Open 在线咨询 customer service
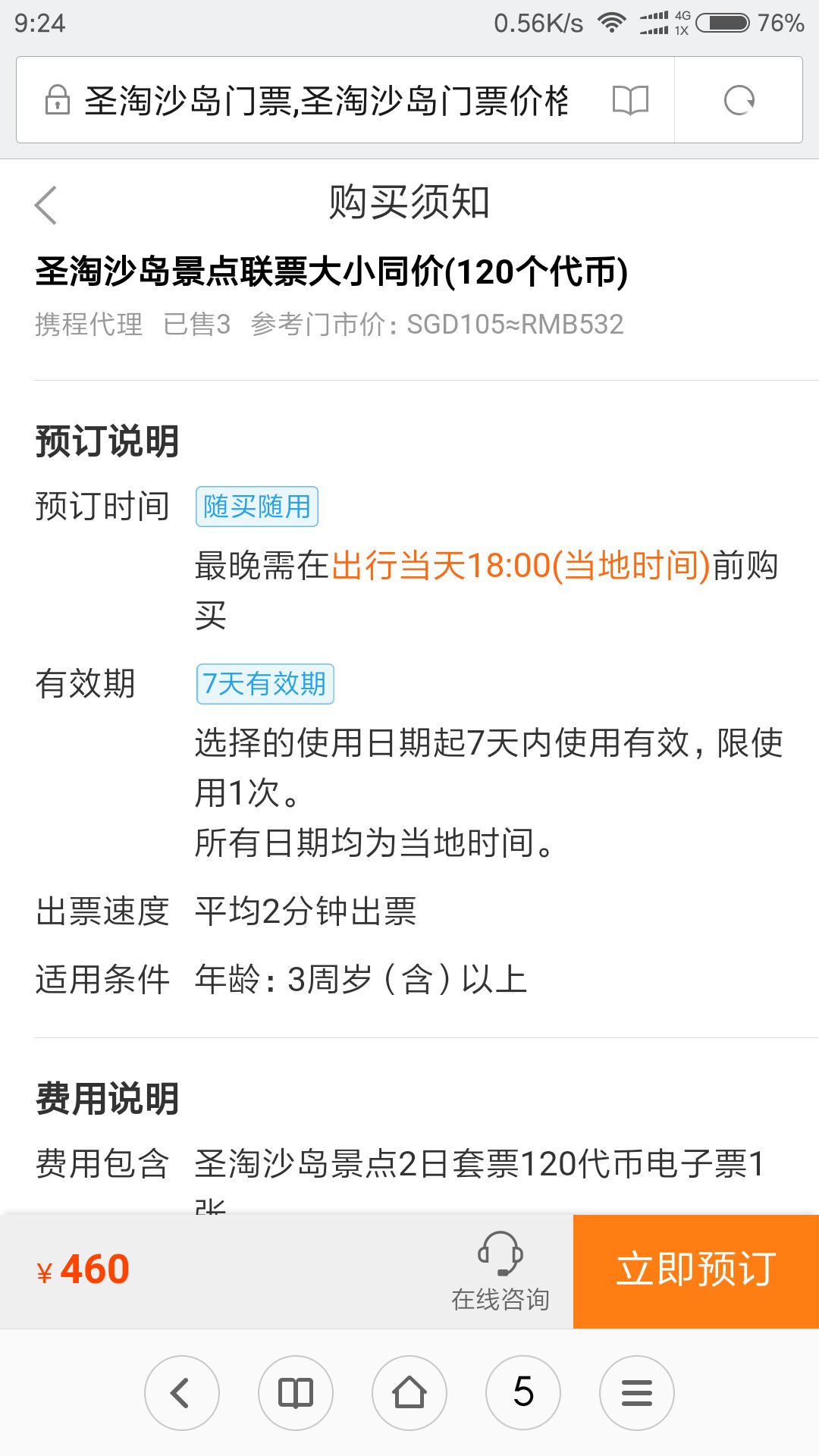 pyautogui.click(x=500, y=1271)
